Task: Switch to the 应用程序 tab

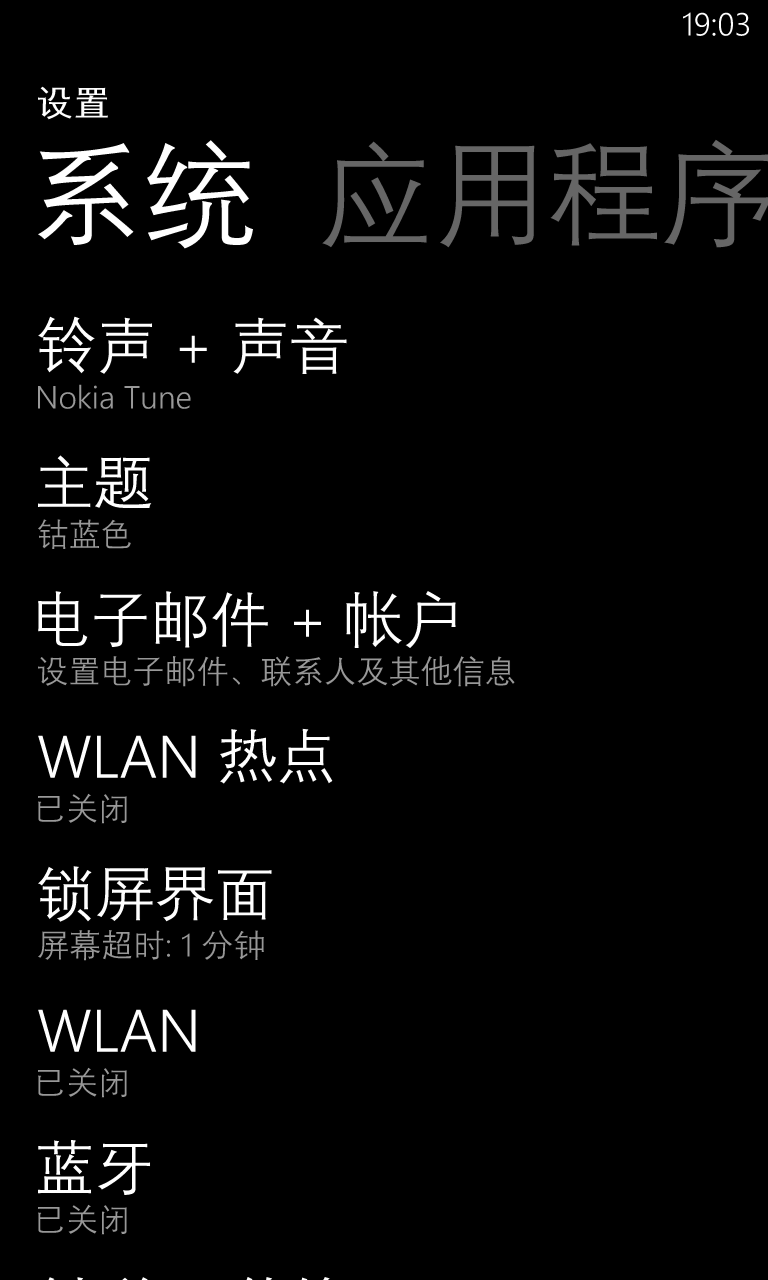Action: click(545, 195)
